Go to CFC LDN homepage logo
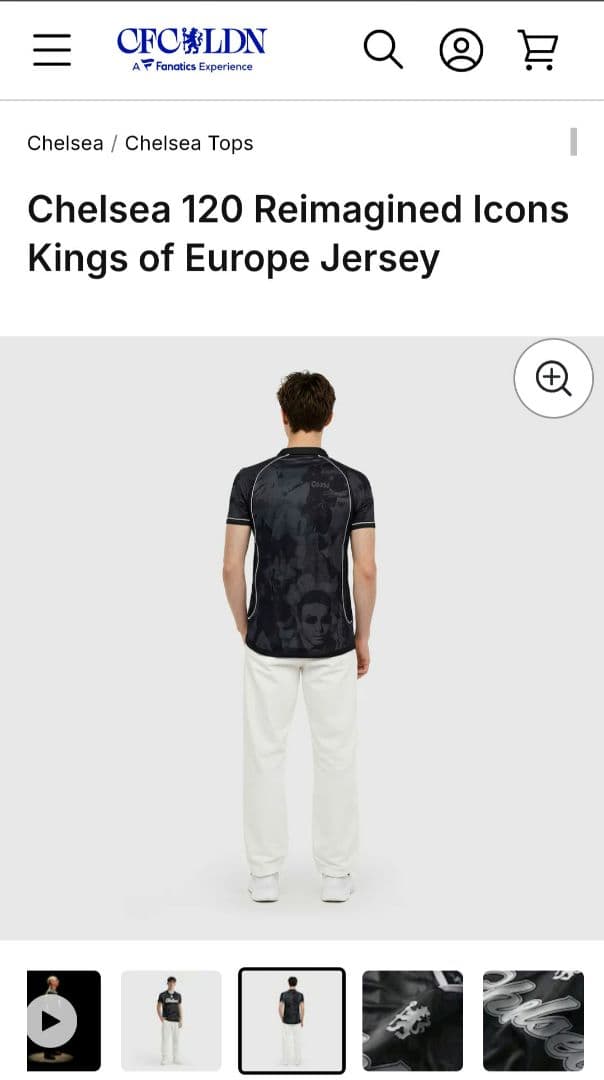Screen dimensions: 604x1080 pos(192,49)
